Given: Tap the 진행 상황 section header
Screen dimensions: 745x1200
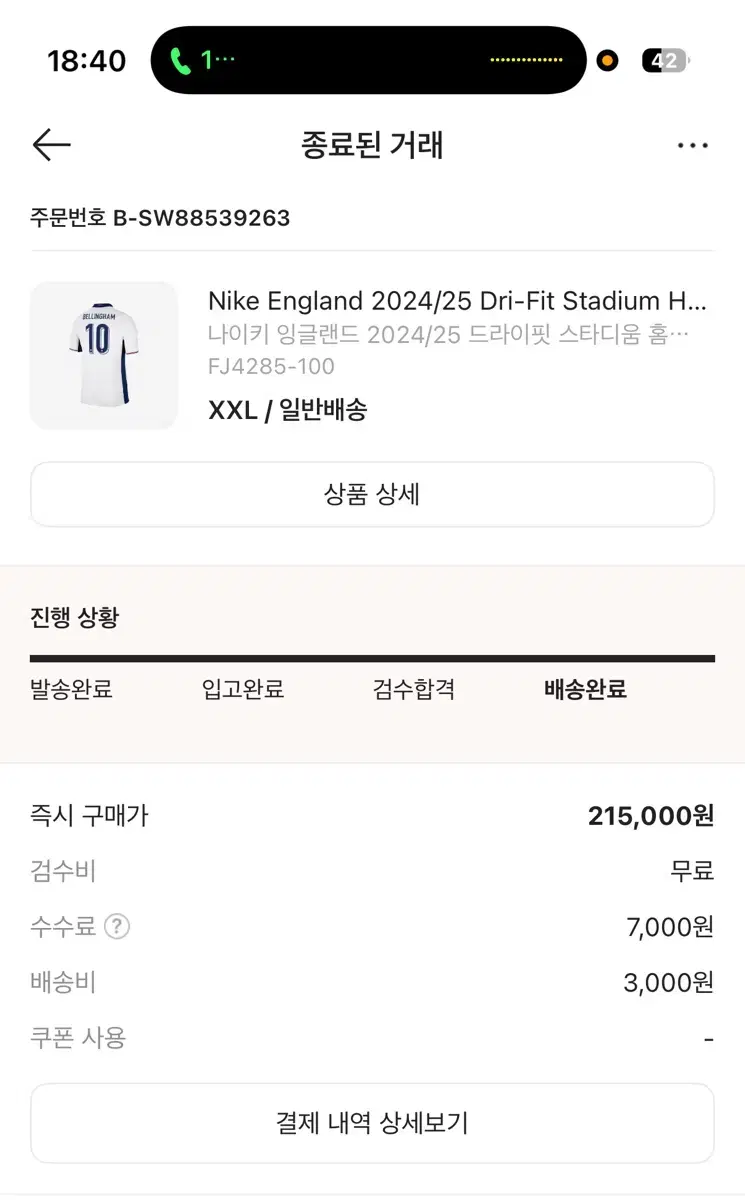Looking at the screenshot, I should [x=74, y=618].
